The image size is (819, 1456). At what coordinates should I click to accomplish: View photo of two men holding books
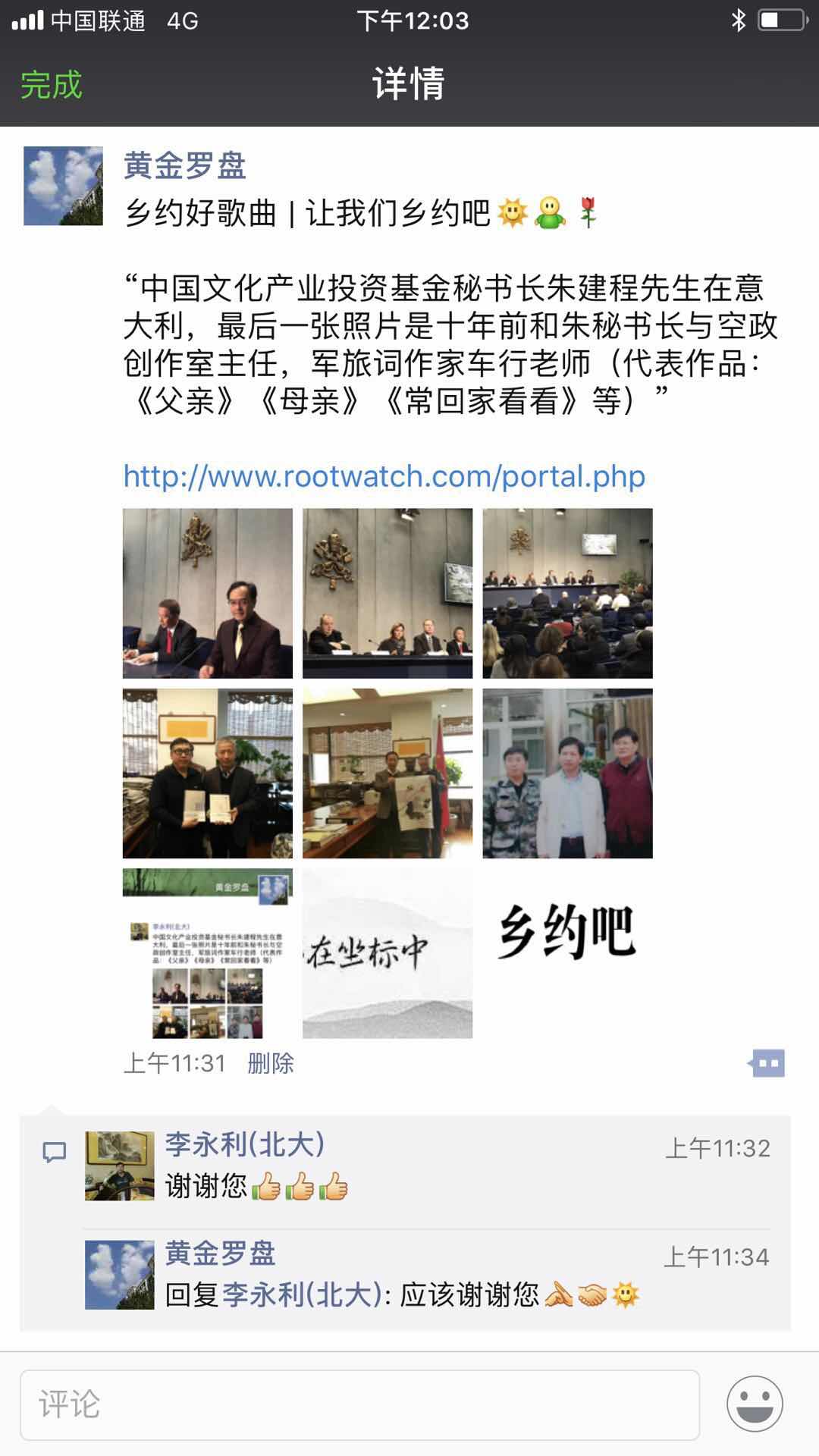point(207,773)
